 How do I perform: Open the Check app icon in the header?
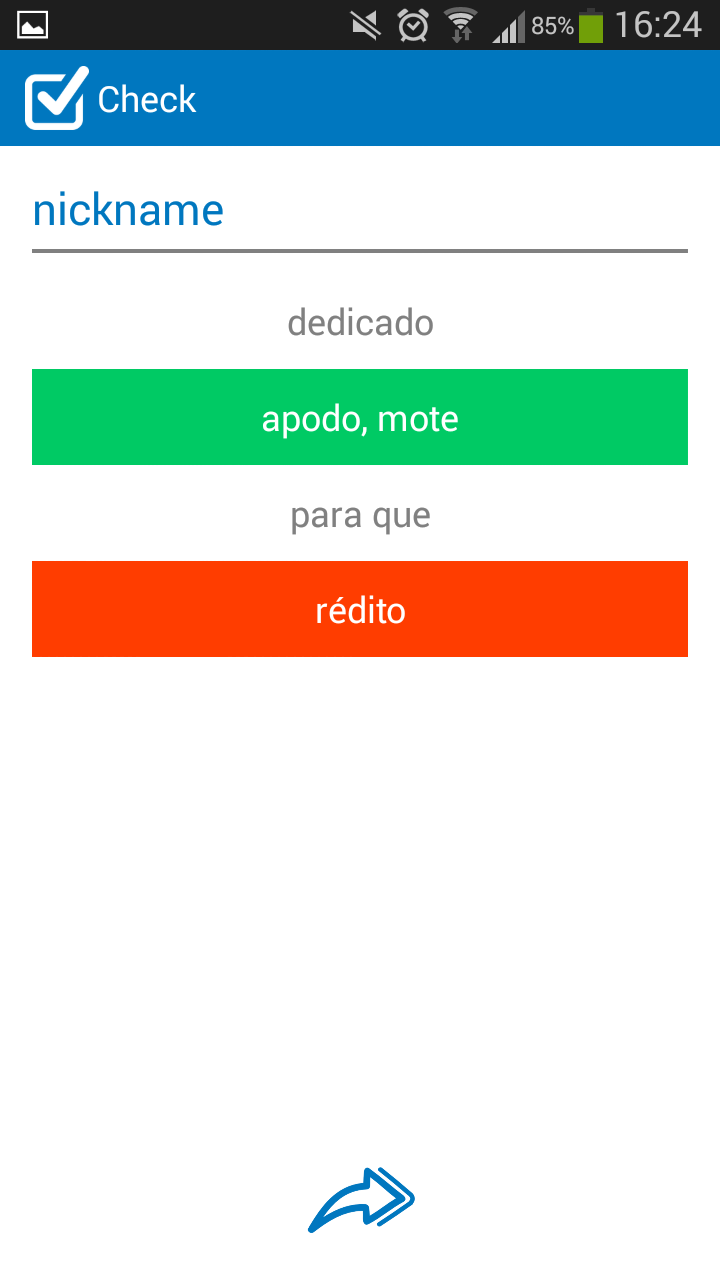tap(56, 98)
